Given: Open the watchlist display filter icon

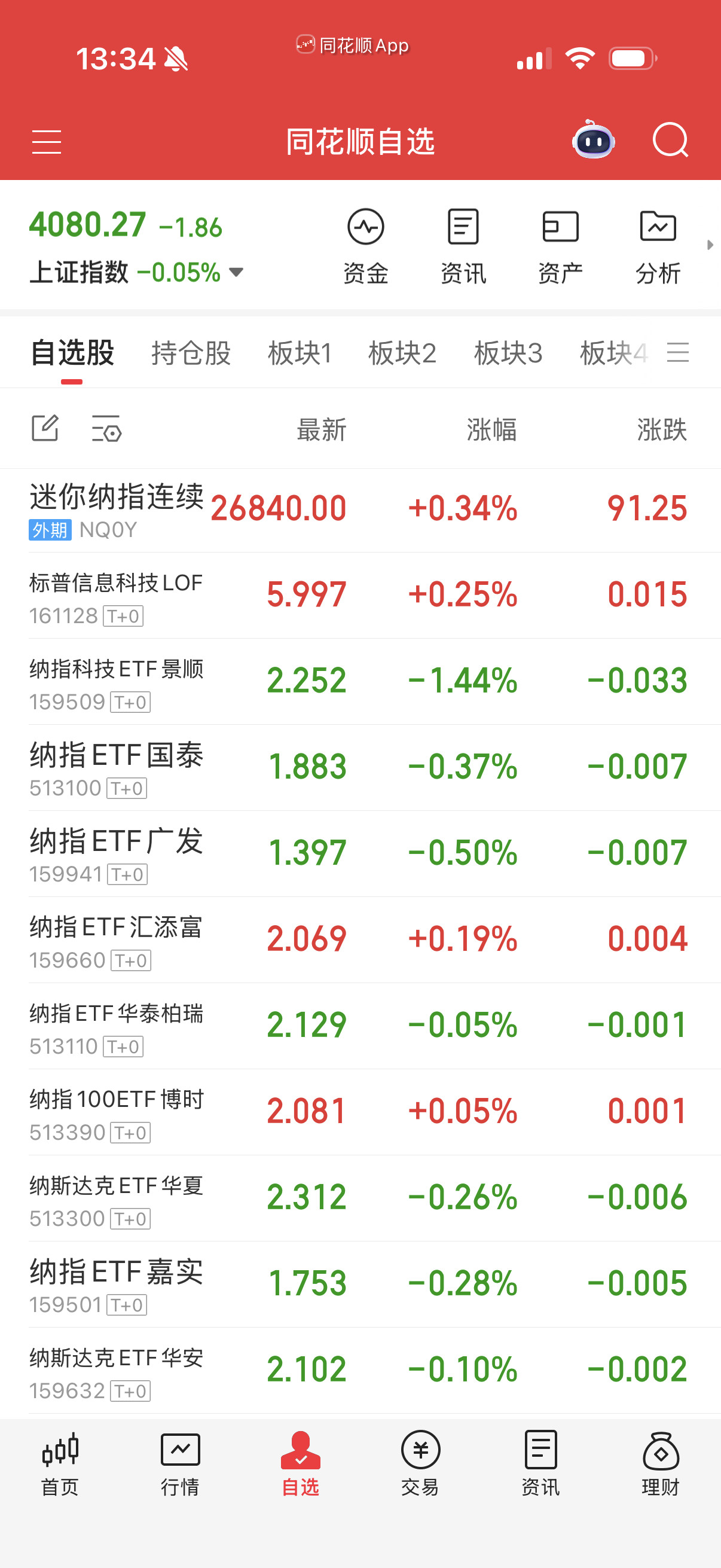Looking at the screenshot, I should 106,429.
